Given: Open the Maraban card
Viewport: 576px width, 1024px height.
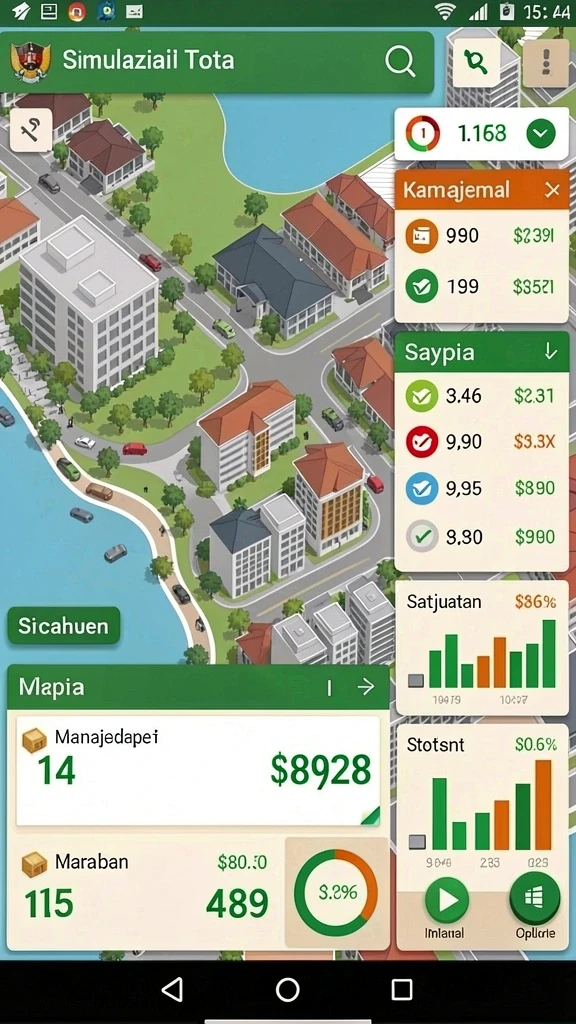Looking at the screenshot, I should 145,891.
